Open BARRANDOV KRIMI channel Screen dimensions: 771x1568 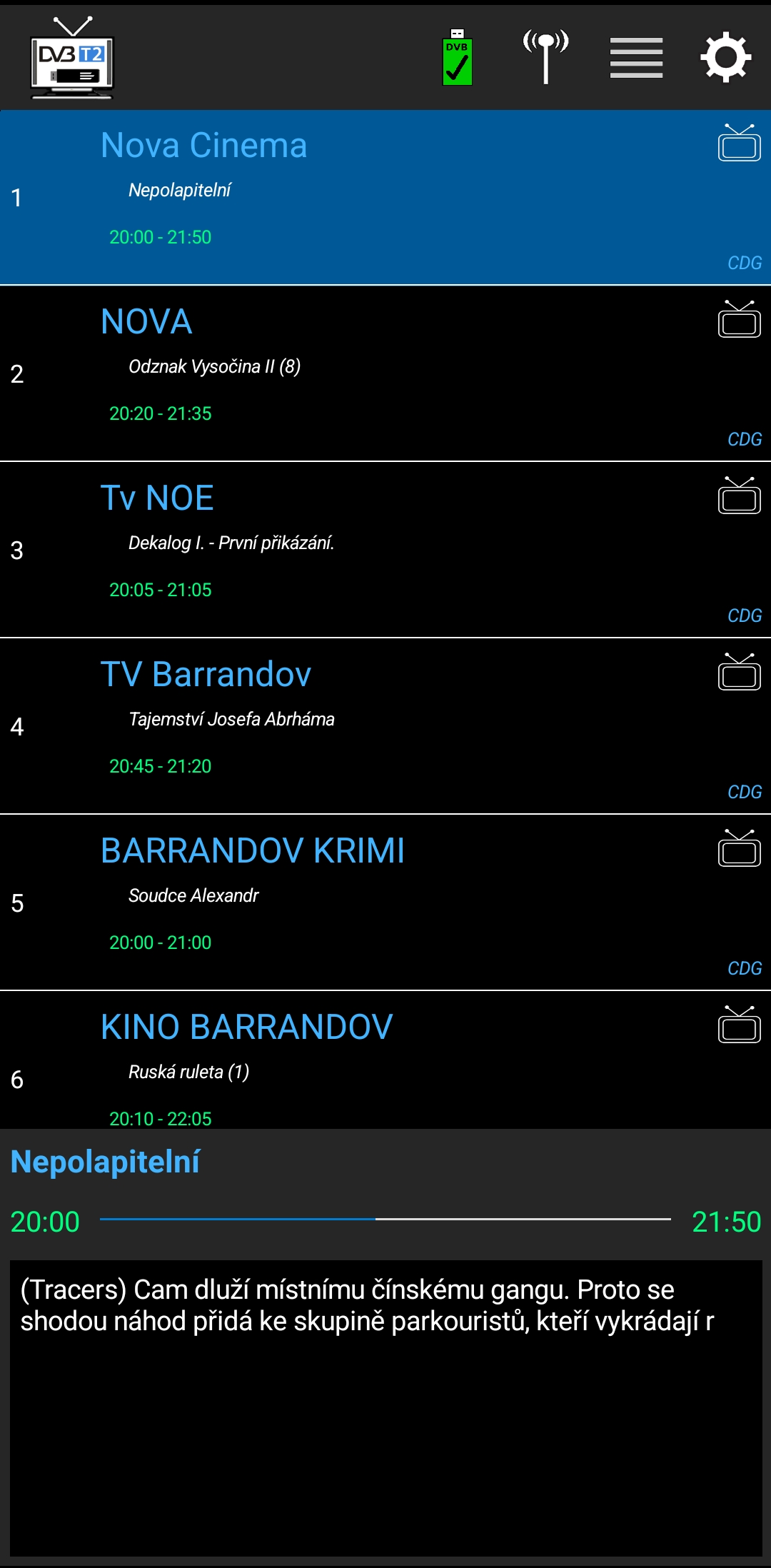385,903
